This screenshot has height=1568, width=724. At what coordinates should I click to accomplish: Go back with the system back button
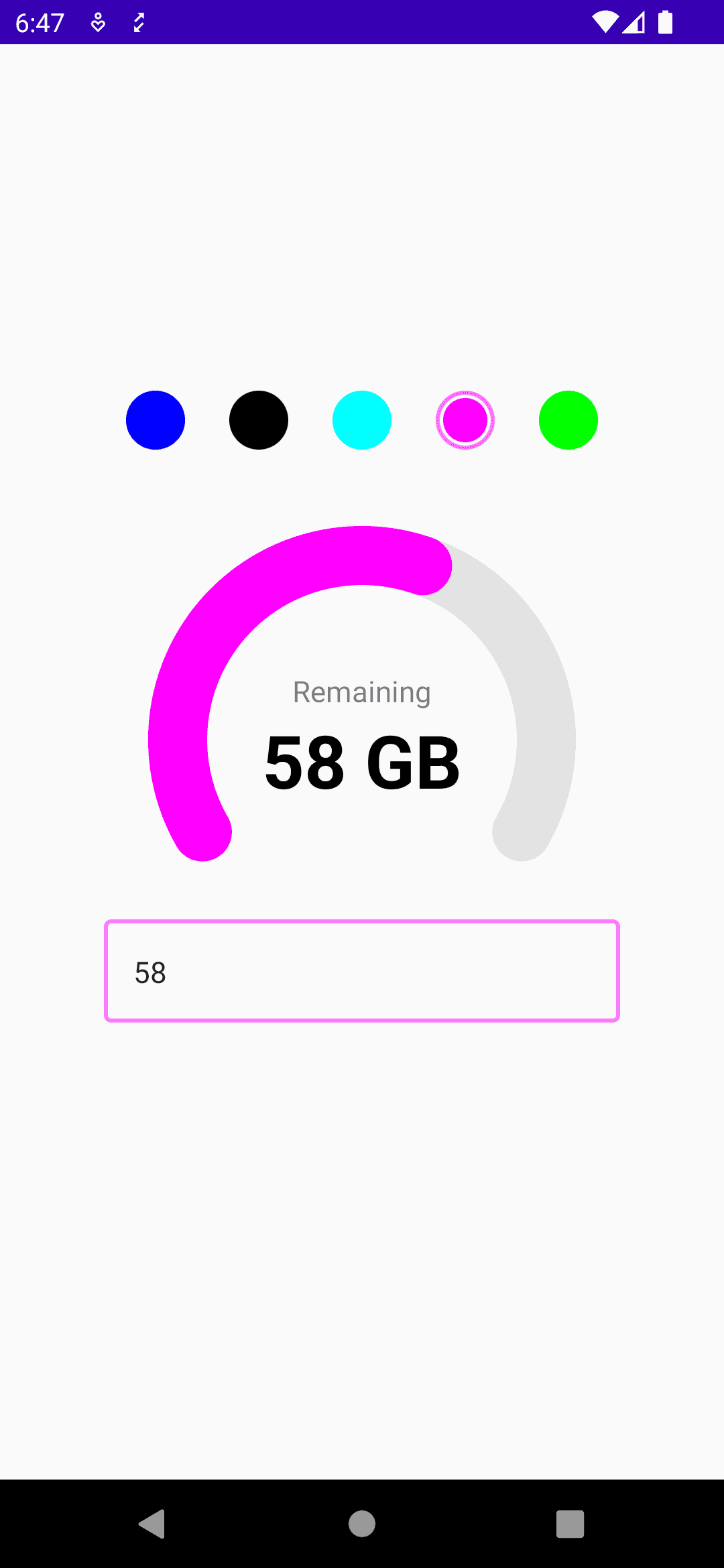pos(153,1524)
